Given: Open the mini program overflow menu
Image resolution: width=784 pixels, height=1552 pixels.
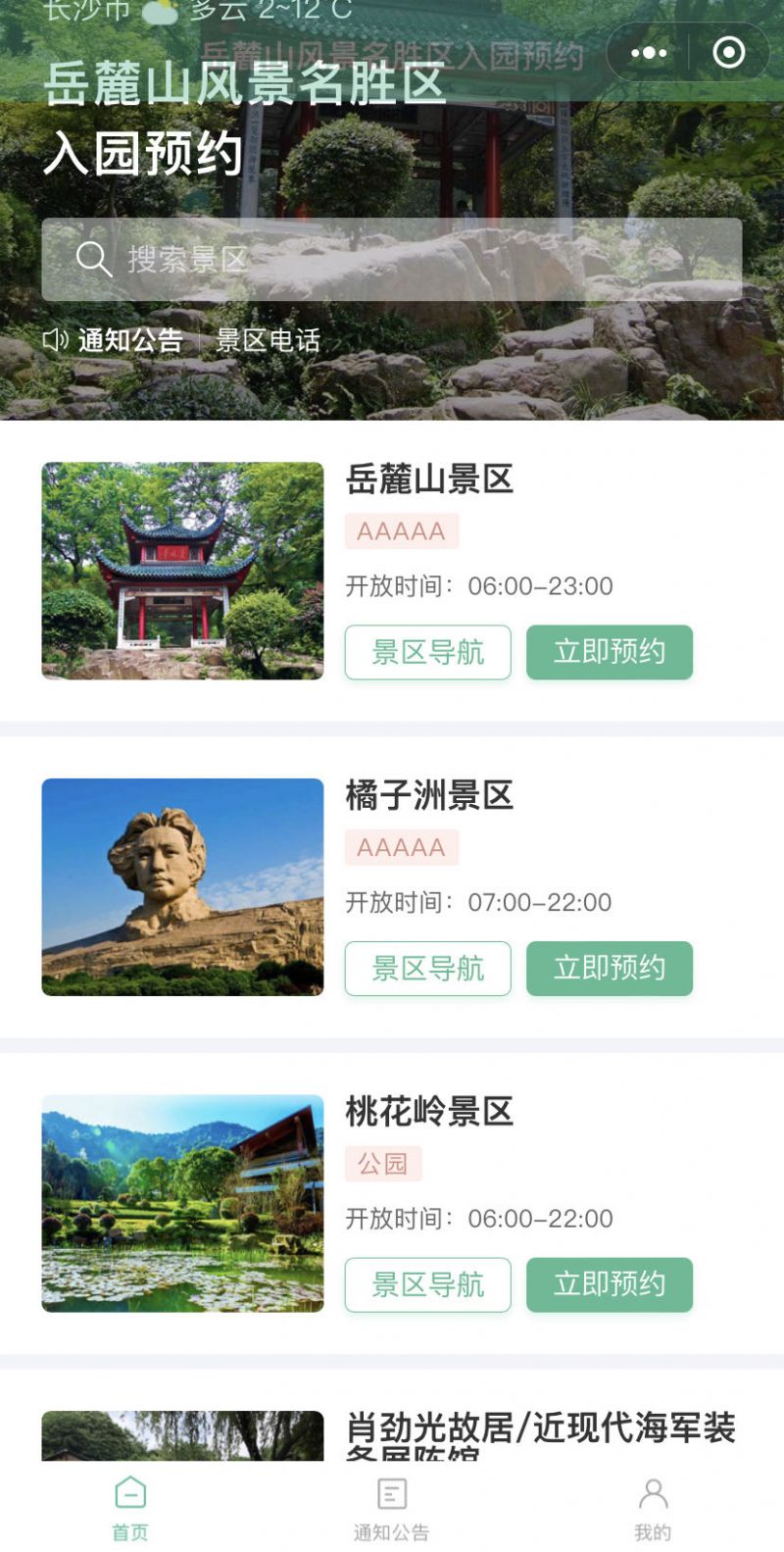Looking at the screenshot, I should (649, 53).
